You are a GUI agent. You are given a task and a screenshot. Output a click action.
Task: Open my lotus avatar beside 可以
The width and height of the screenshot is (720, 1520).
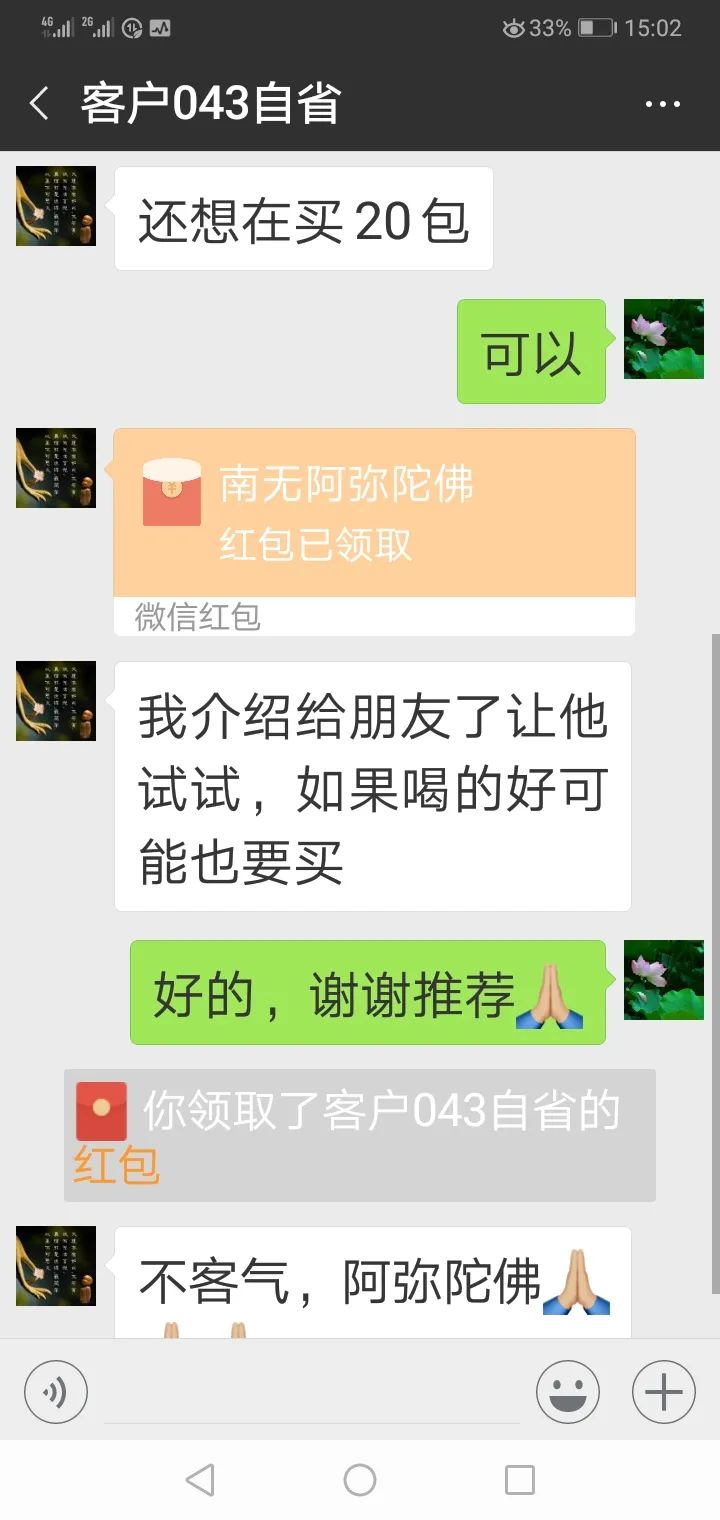(664, 339)
